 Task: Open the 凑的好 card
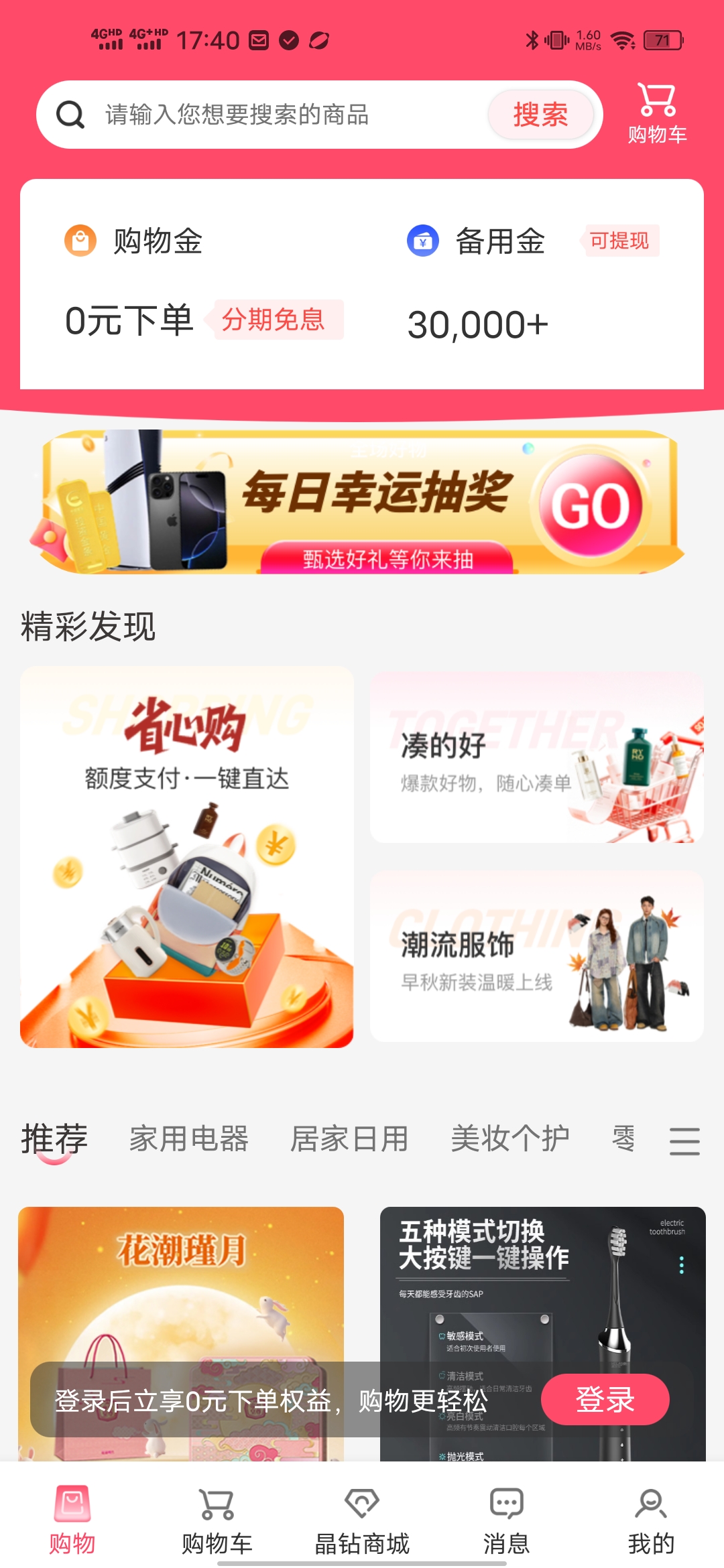[x=536, y=758]
